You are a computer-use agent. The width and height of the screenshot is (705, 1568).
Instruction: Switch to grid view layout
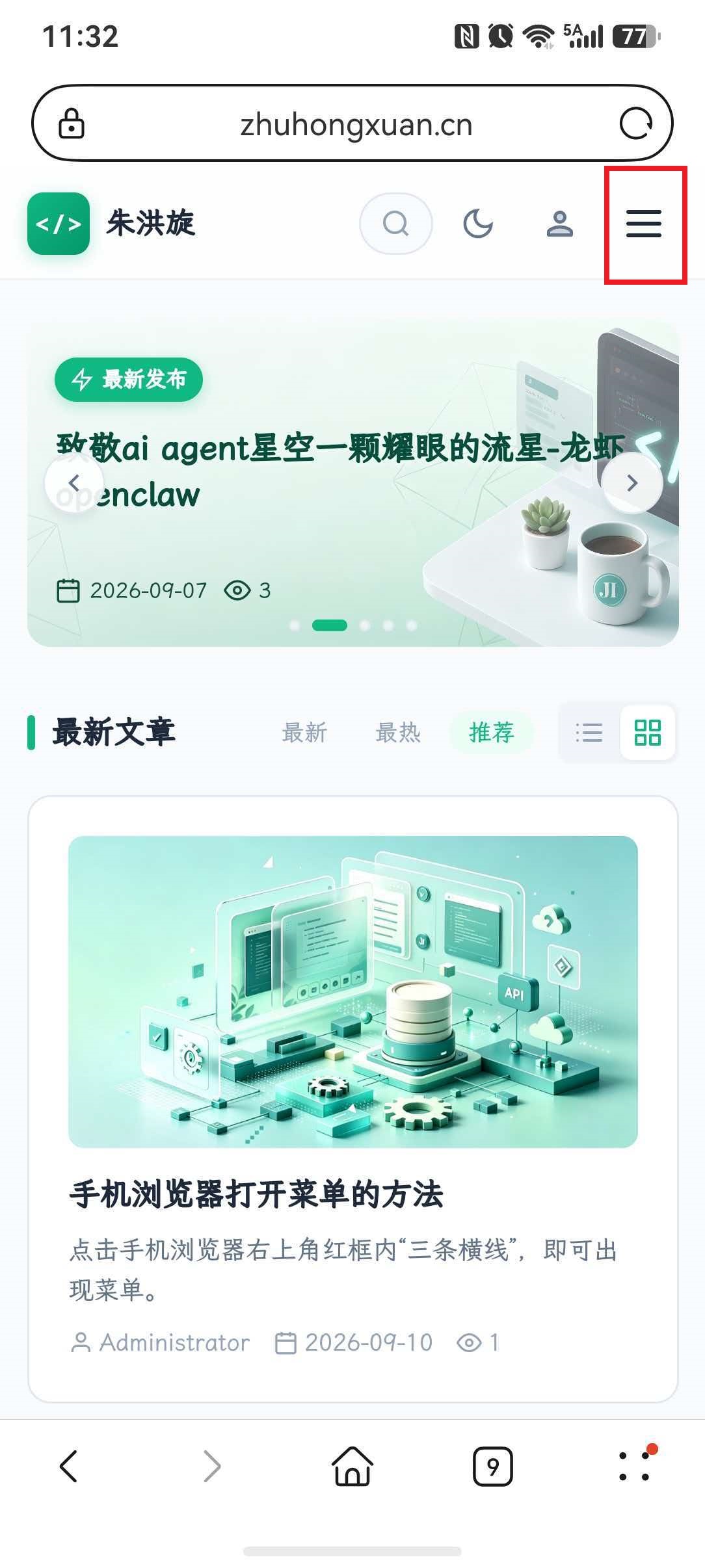point(648,733)
